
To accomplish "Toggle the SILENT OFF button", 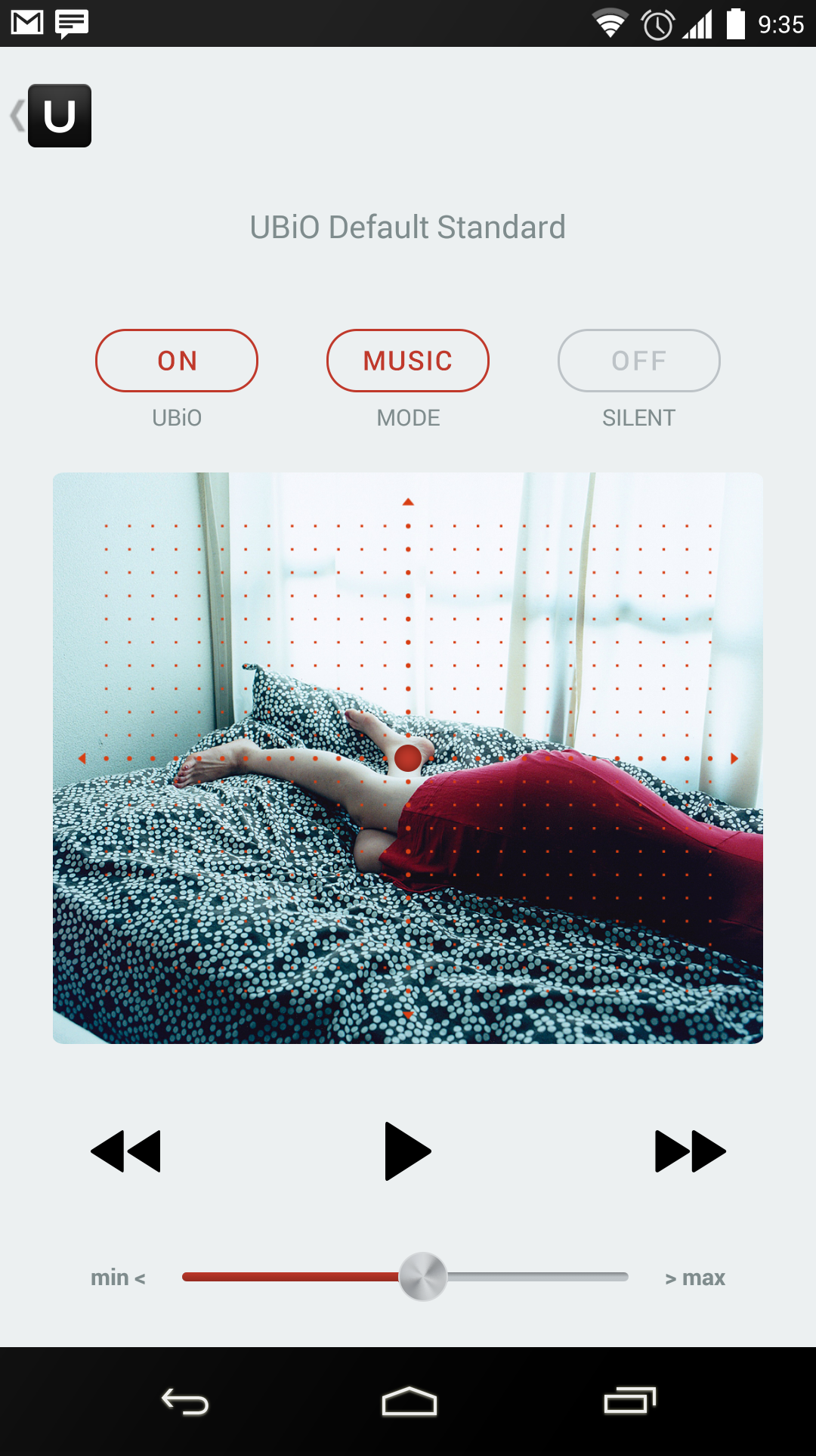I will point(638,361).
